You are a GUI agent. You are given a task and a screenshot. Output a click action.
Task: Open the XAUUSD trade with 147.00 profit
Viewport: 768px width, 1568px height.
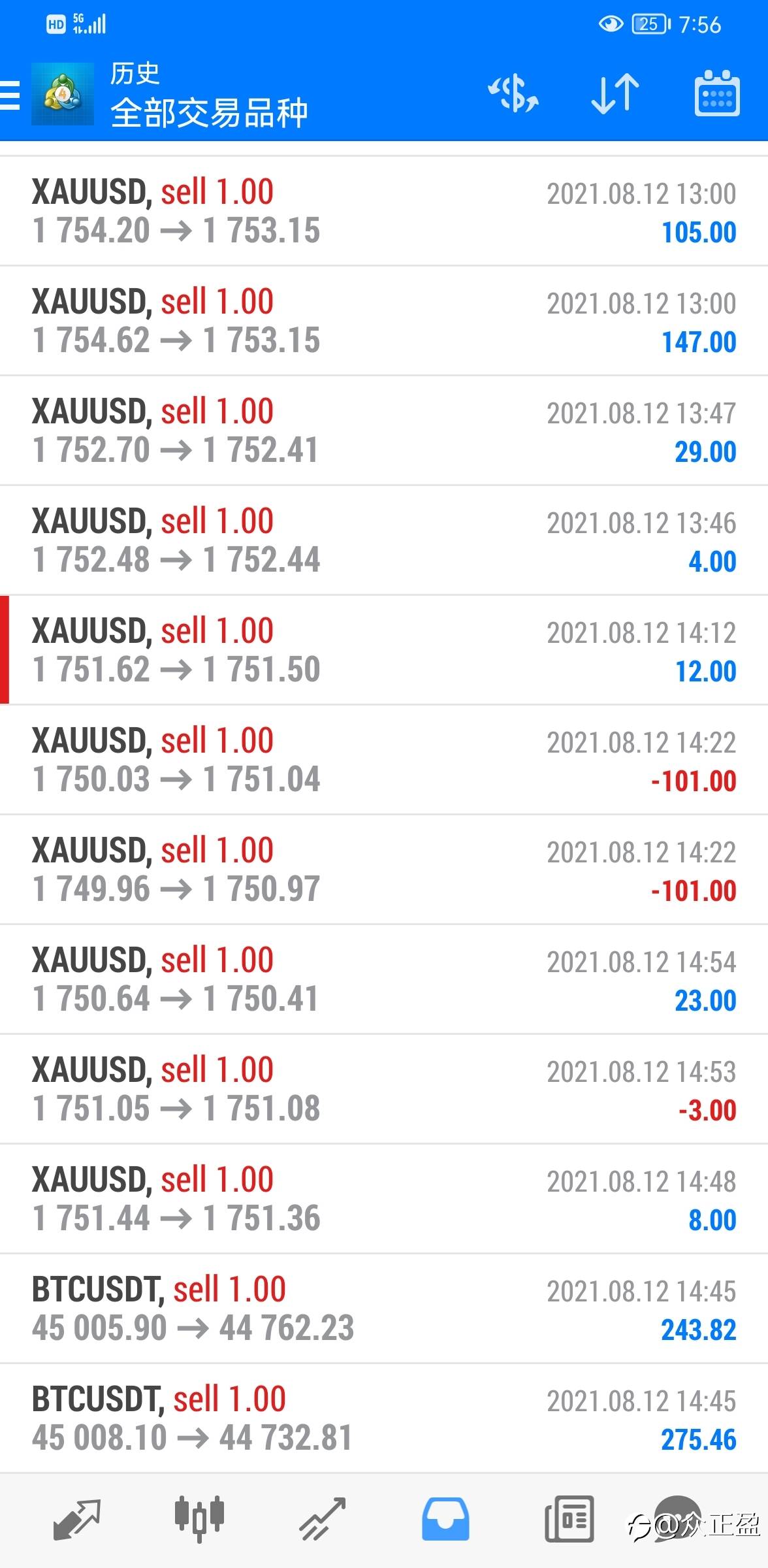point(384,321)
